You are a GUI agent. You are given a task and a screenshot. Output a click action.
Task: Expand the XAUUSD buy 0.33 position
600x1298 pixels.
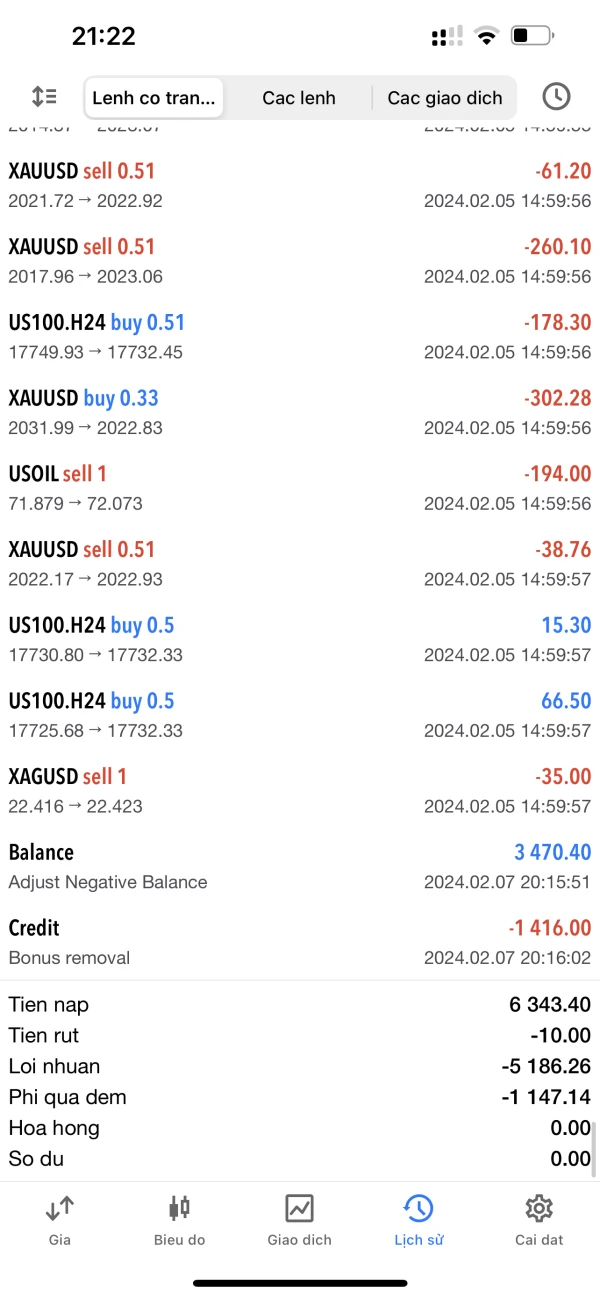tap(300, 412)
